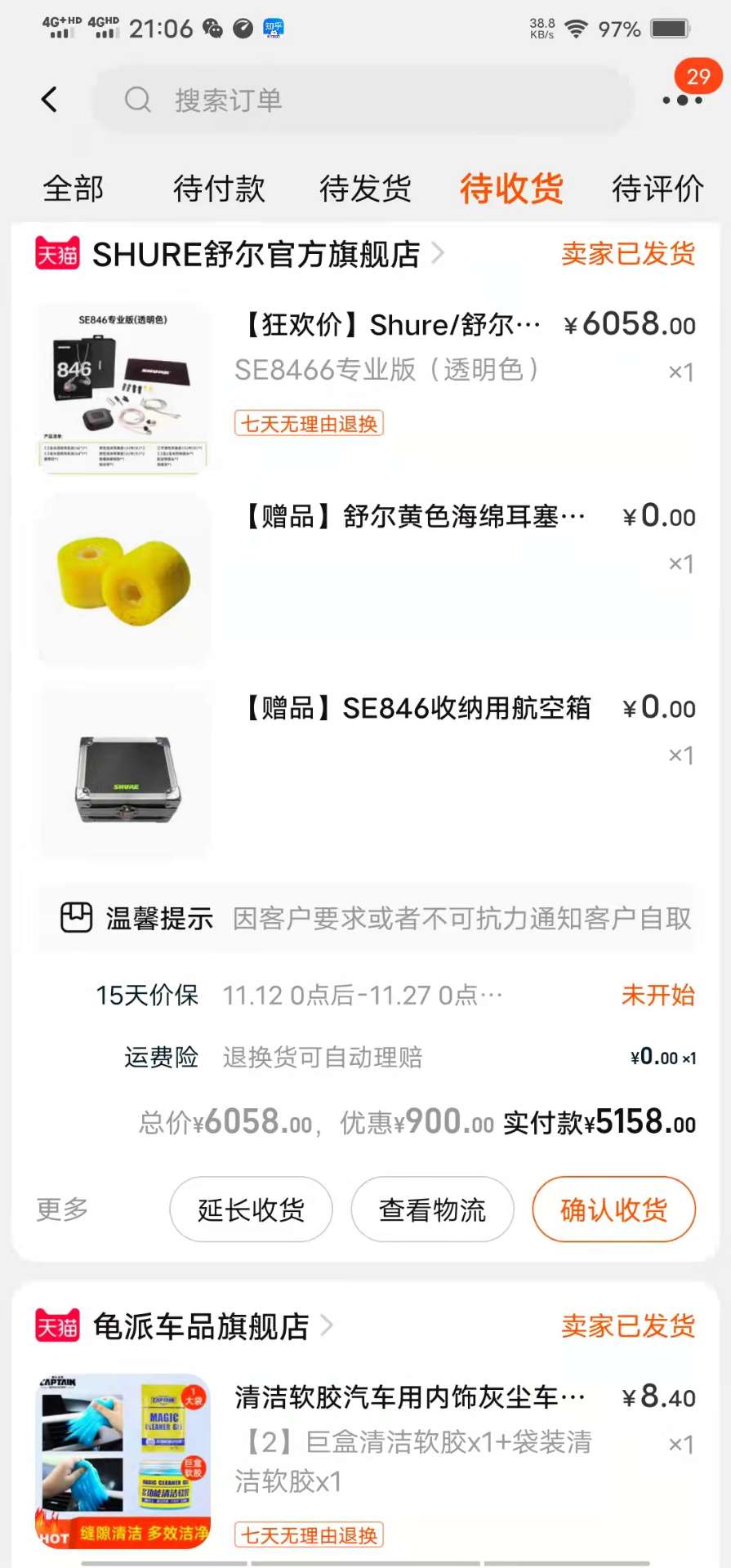
Task: Tap the 搜索订单 search field
Action: point(363,100)
